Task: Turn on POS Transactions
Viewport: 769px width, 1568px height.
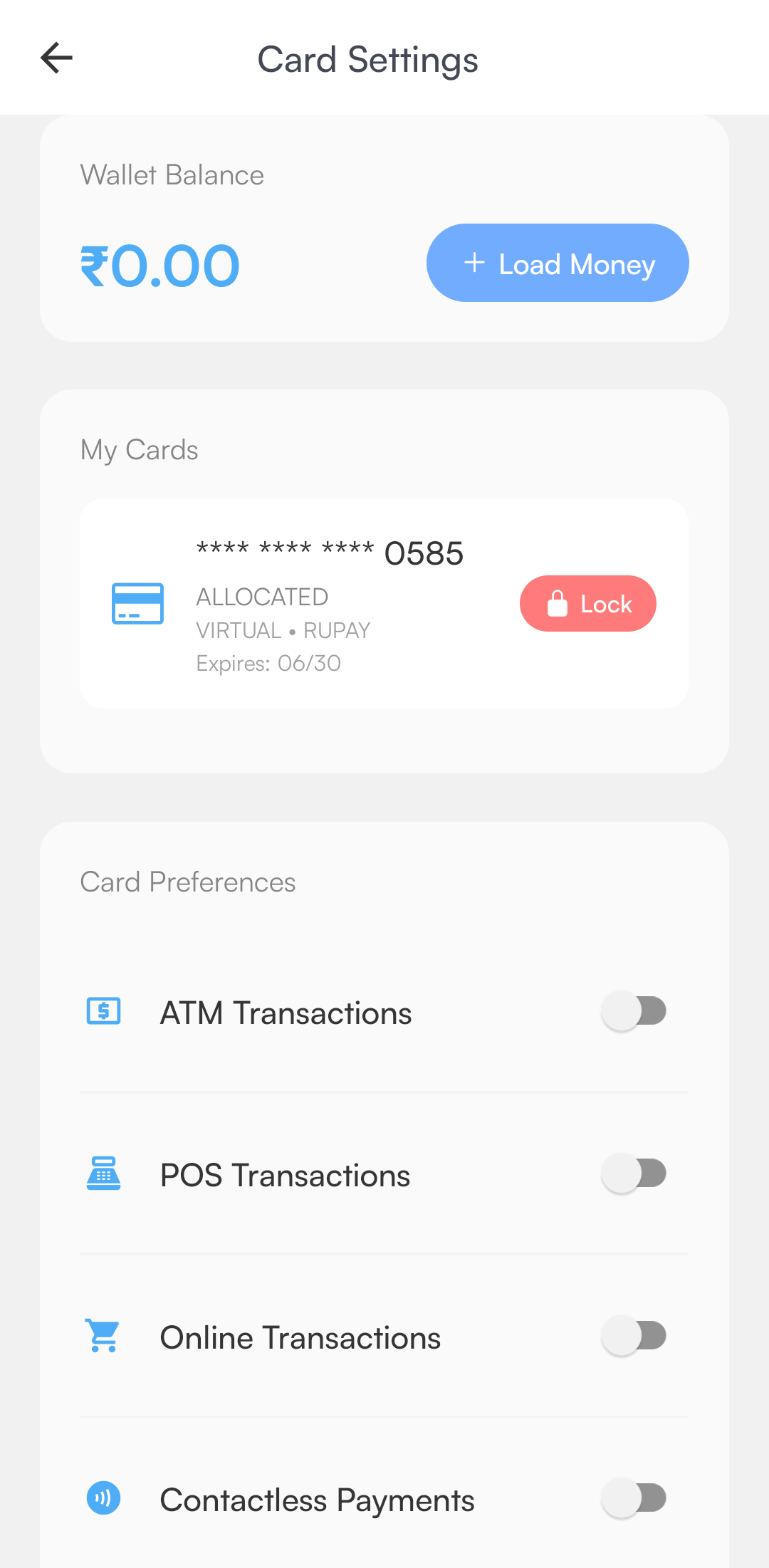Action: pyautogui.click(x=634, y=1174)
